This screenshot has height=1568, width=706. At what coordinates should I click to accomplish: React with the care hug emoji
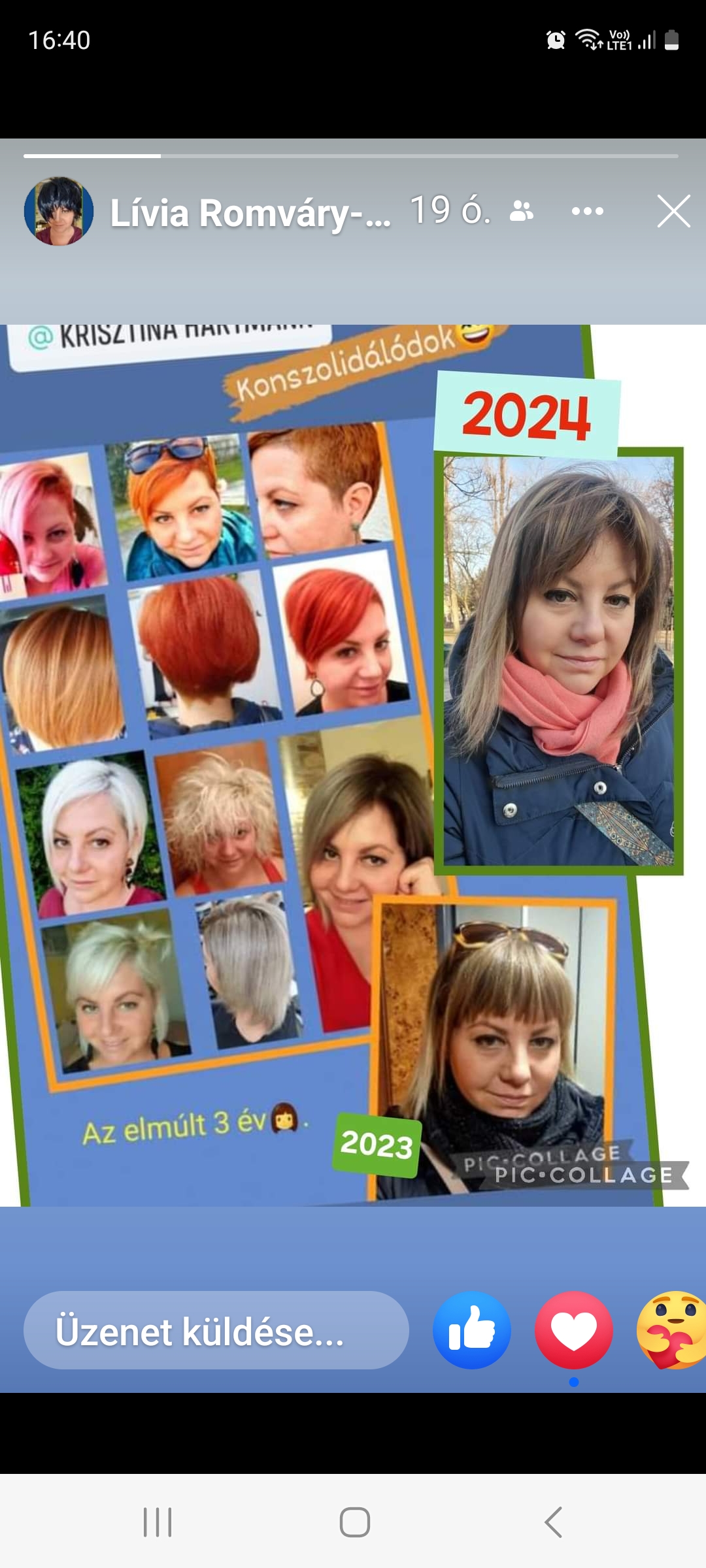(672, 1330)
